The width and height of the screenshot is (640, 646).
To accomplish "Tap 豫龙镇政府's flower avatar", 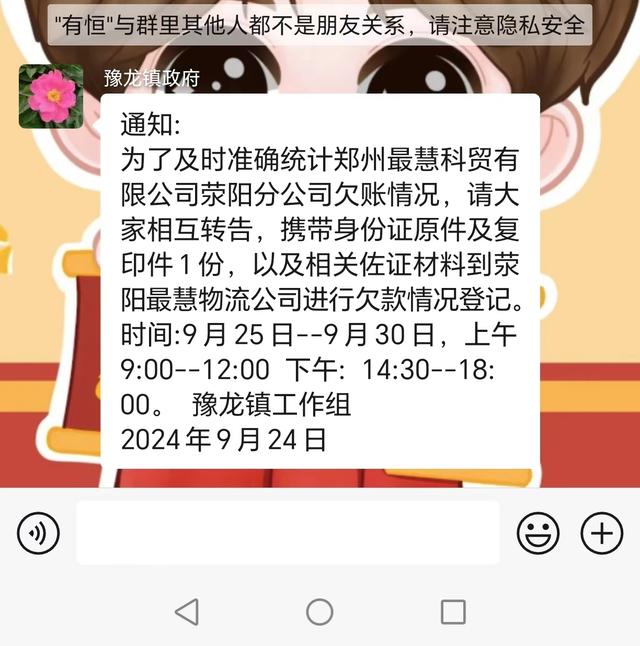I will (x=51, y=96).
